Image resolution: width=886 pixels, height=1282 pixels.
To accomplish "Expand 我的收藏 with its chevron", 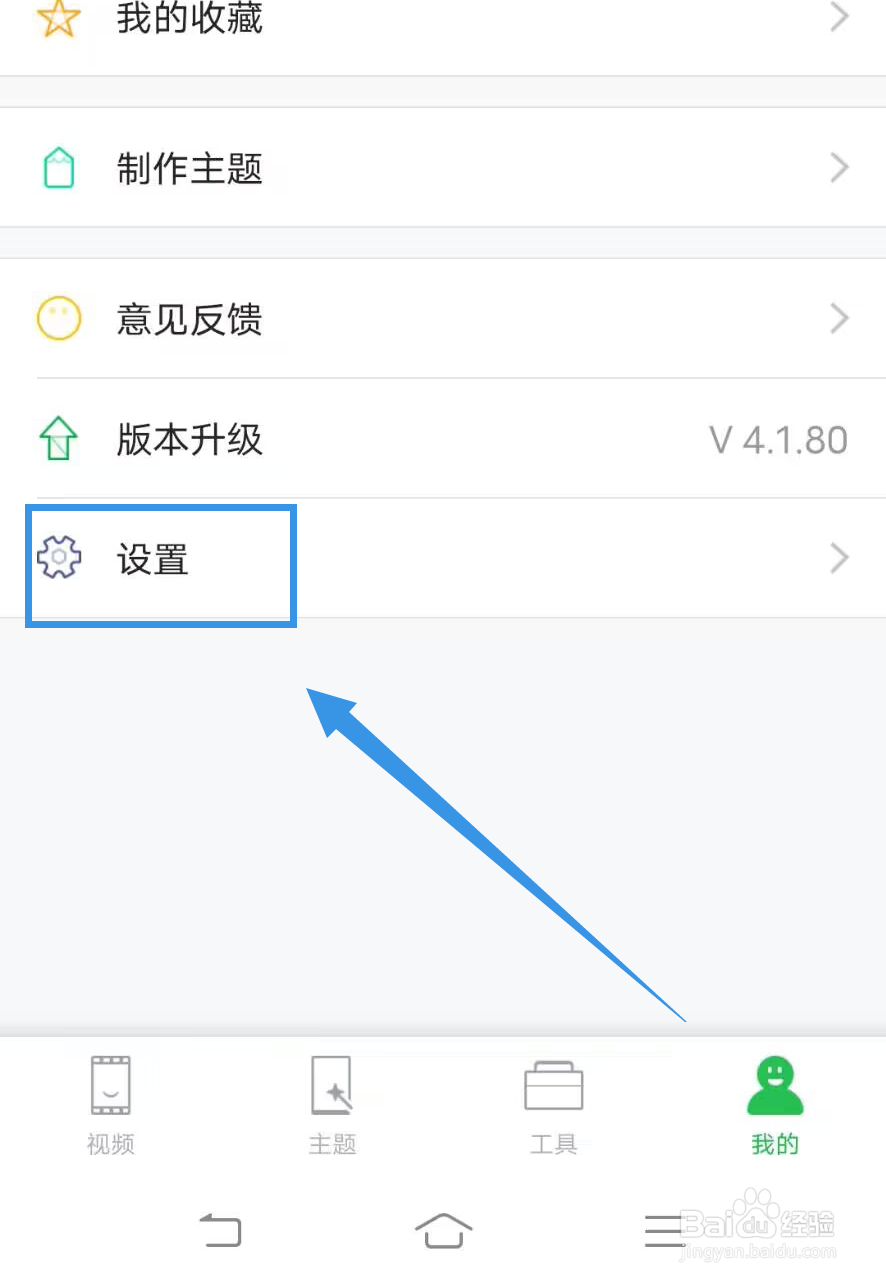I will click(x=839, y=17).
